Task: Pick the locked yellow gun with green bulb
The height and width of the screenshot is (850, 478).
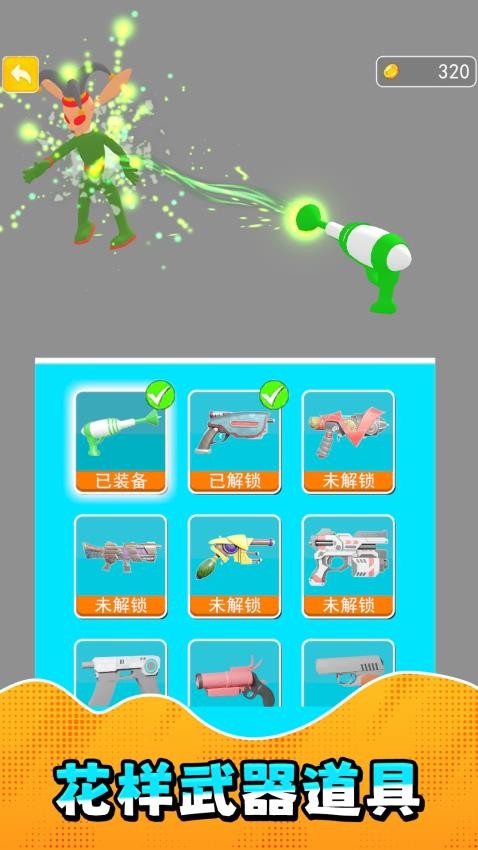Action: click(235, 566)
